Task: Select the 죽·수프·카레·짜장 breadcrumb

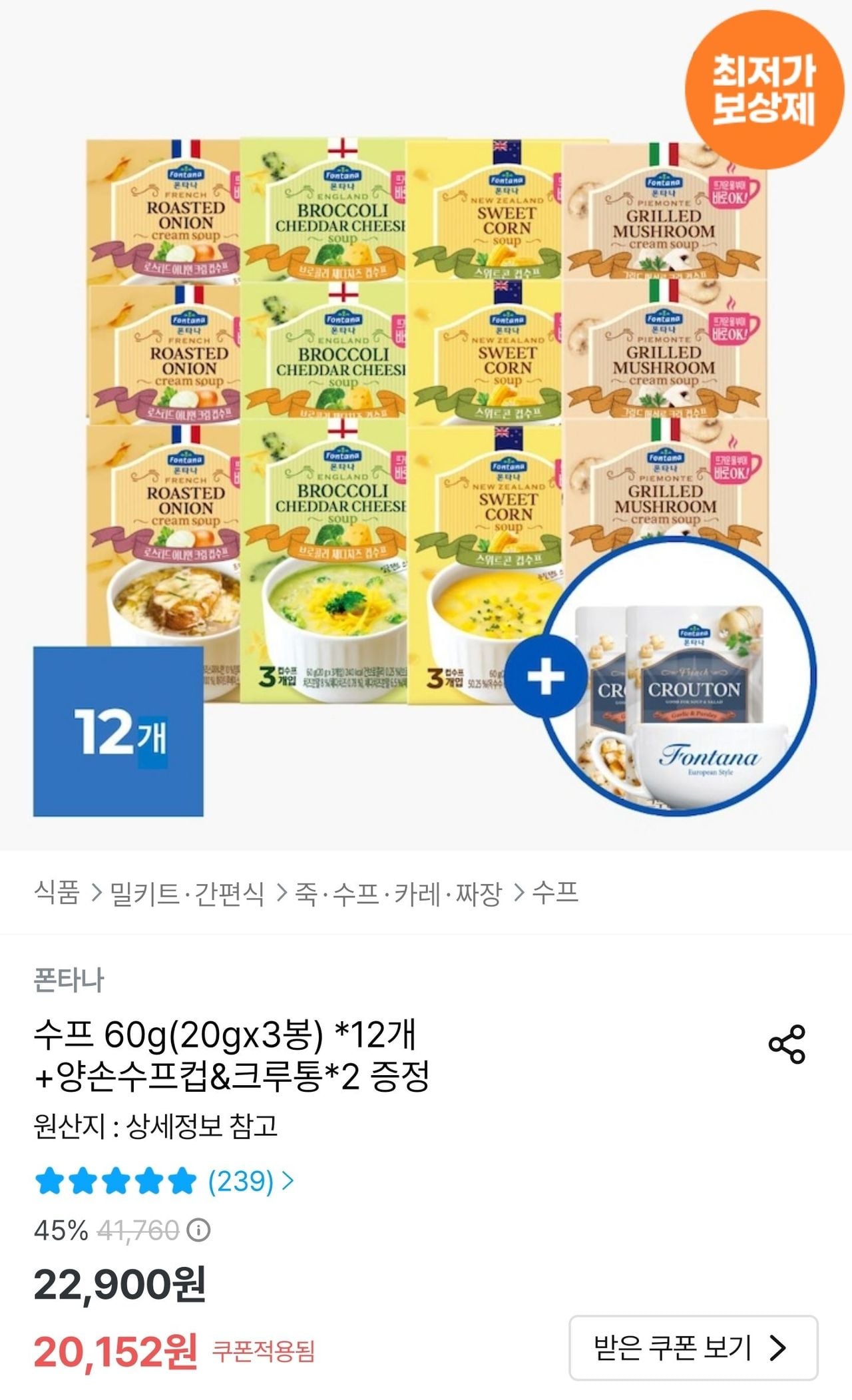Action: 397,893
